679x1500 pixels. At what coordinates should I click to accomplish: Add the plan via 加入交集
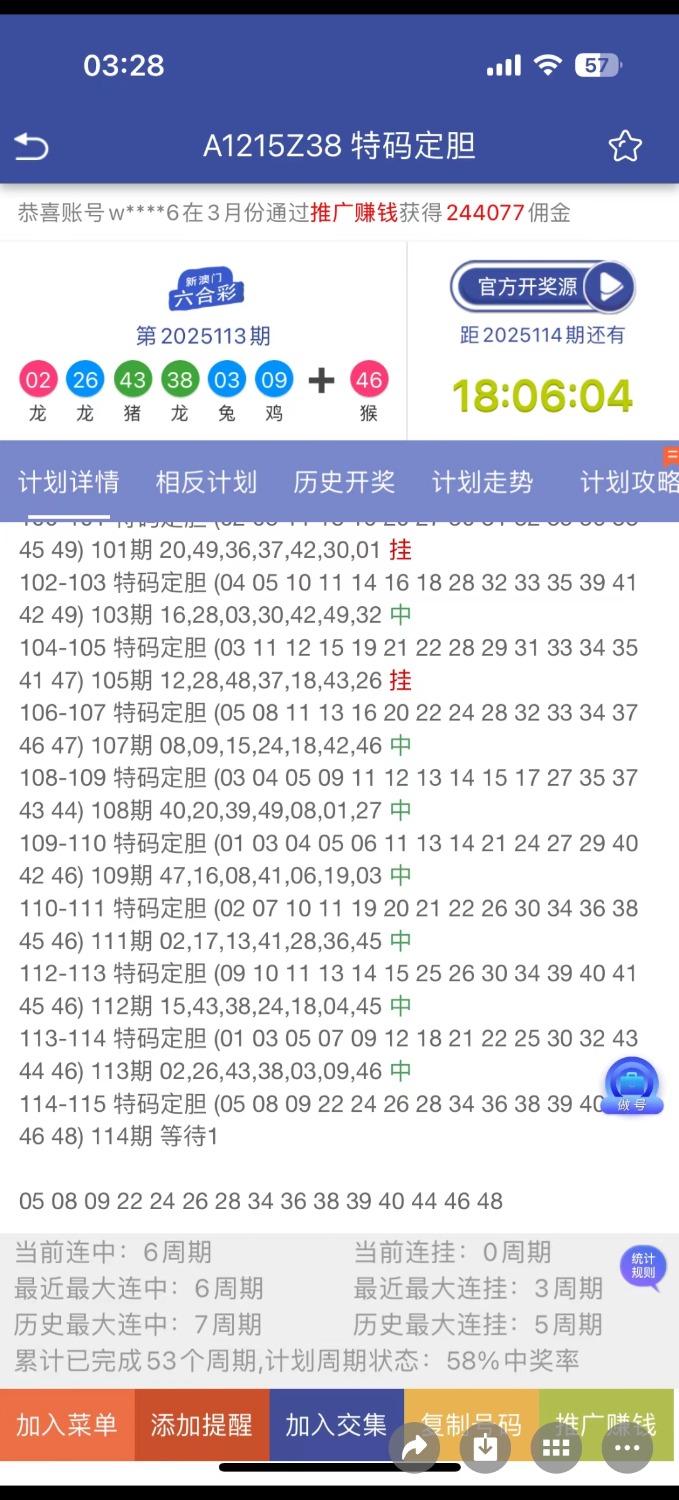point(336,1425)
